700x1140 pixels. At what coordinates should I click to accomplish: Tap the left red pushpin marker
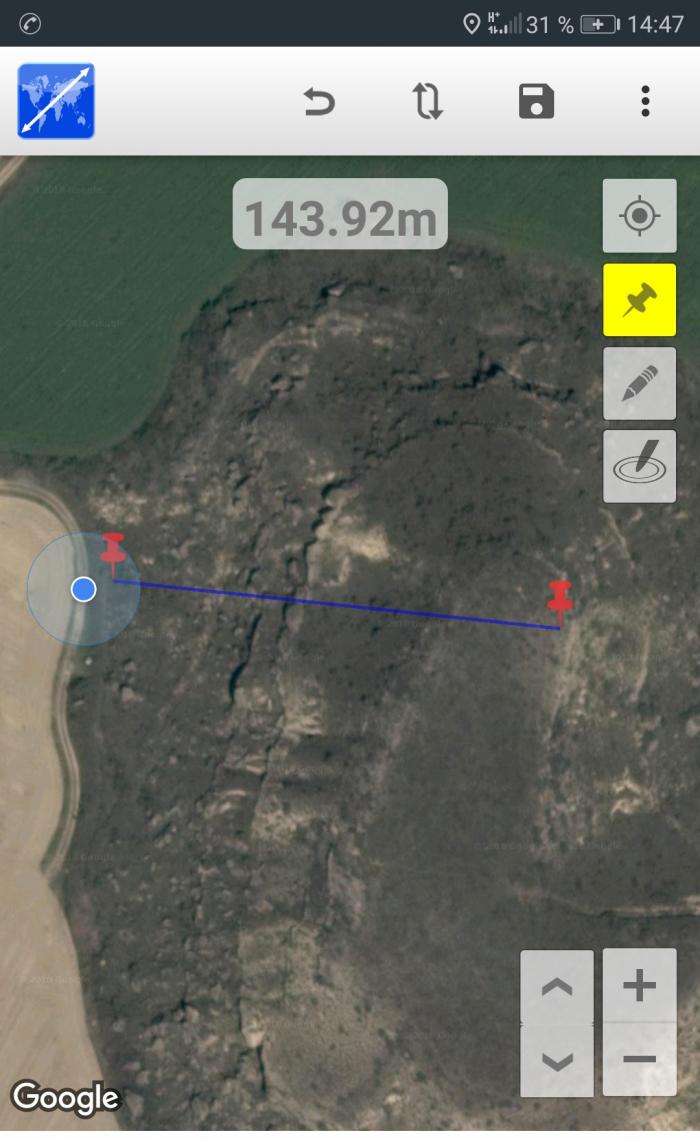pos(113,555)
